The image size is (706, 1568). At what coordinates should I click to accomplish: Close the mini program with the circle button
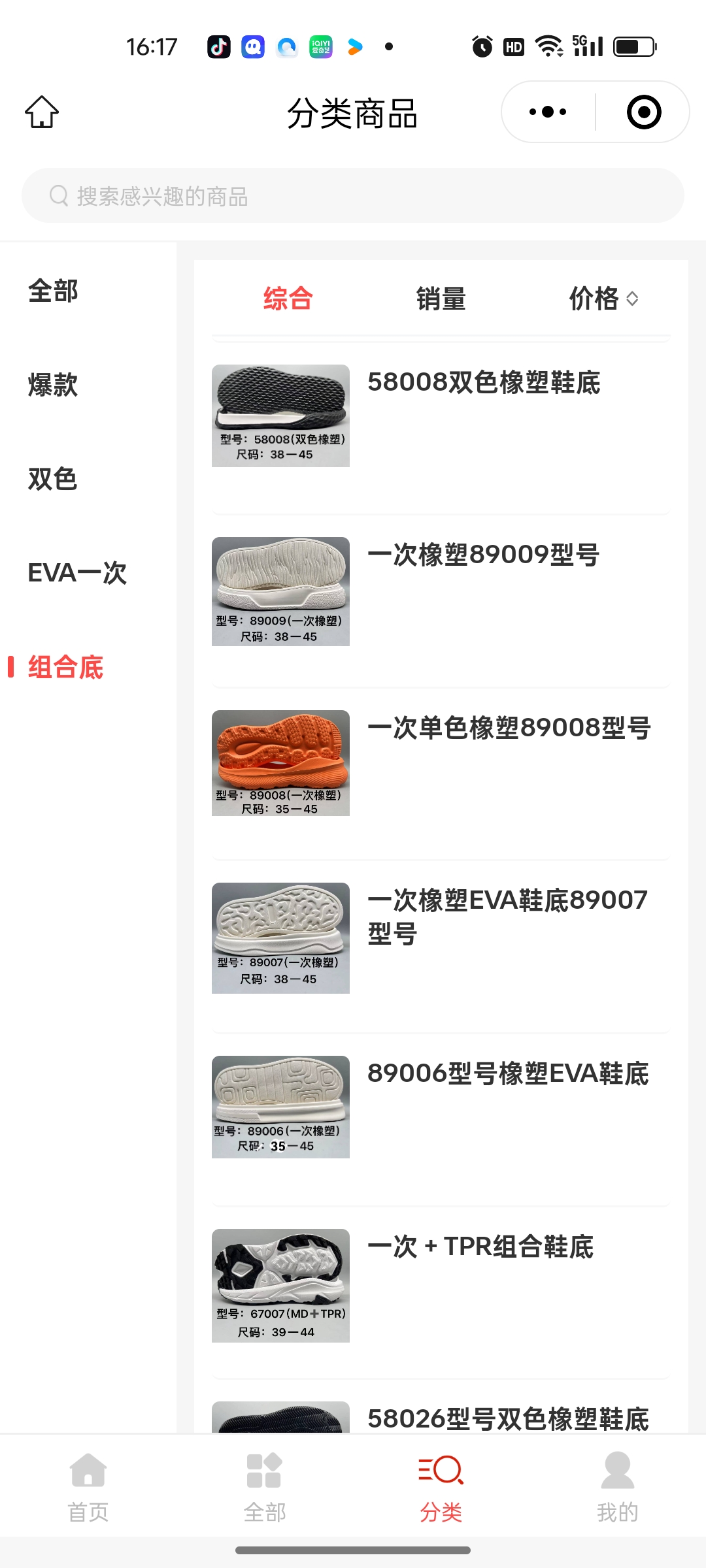[x=643, y=112]
